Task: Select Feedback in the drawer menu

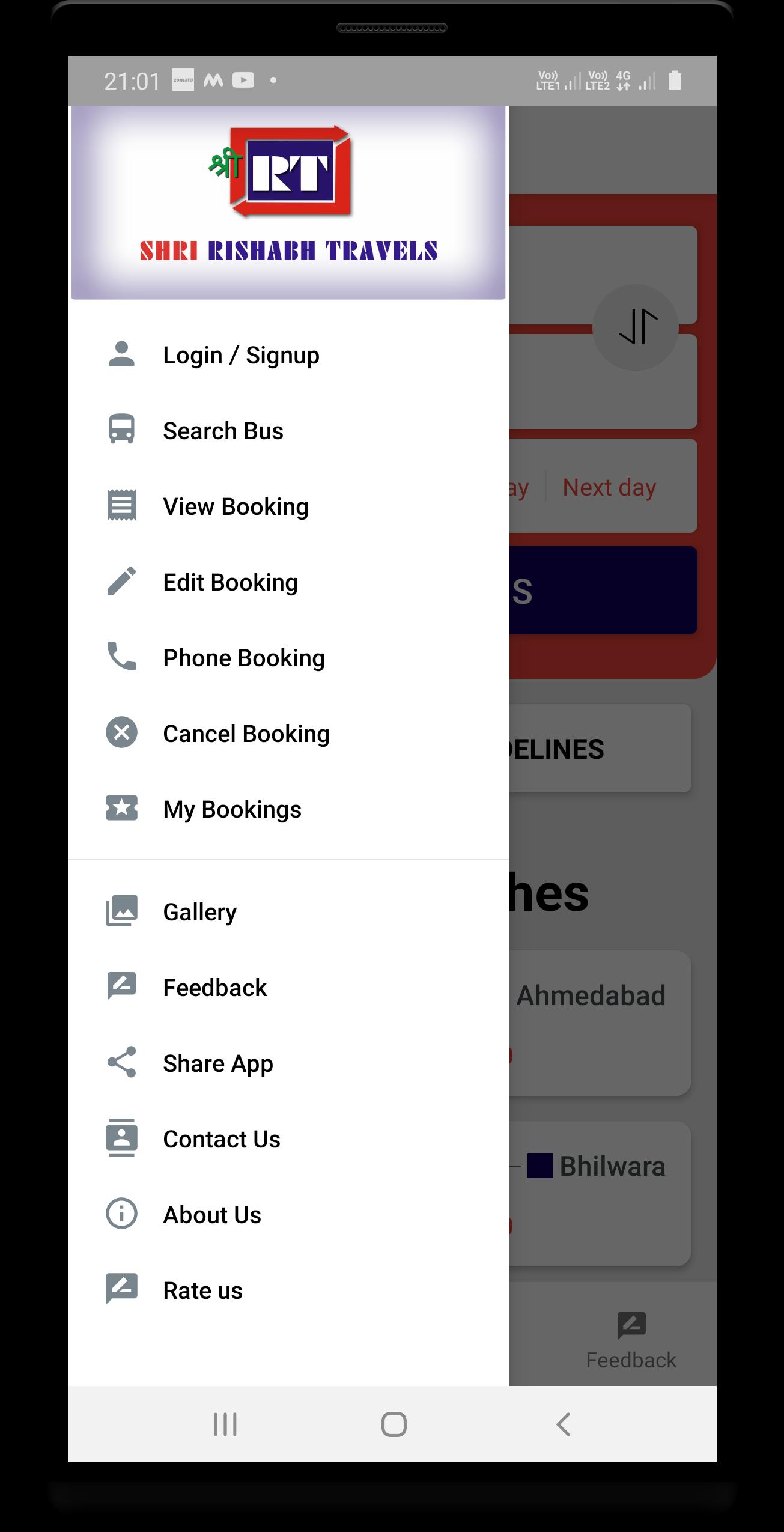Action: point(288,988)
